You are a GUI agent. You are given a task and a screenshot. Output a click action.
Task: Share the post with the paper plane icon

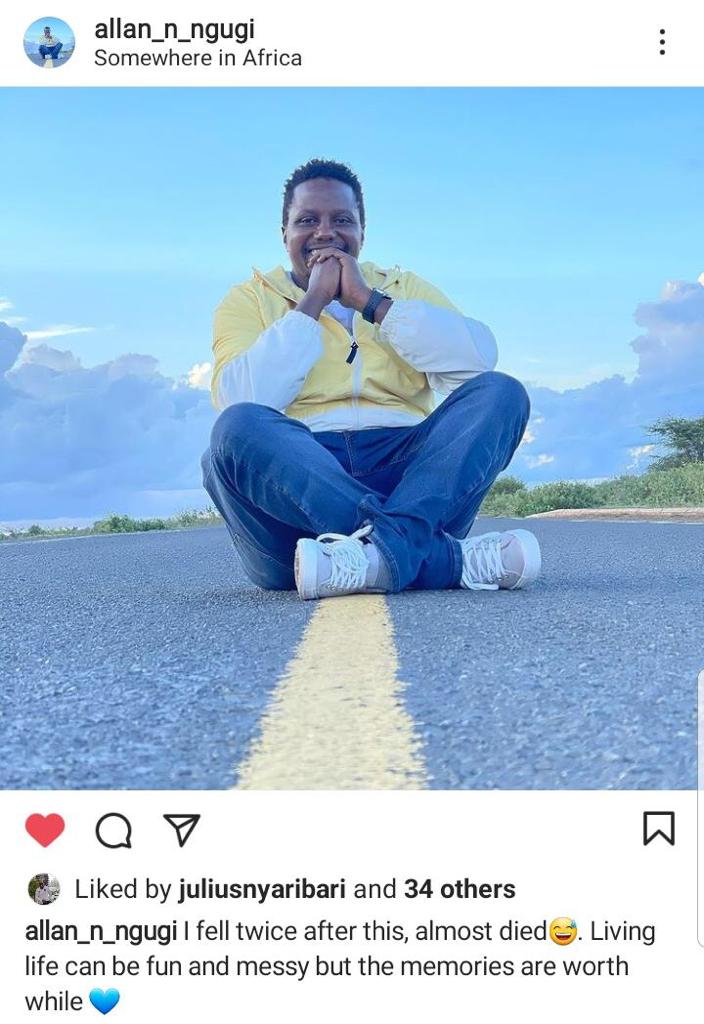pos(181,830)
